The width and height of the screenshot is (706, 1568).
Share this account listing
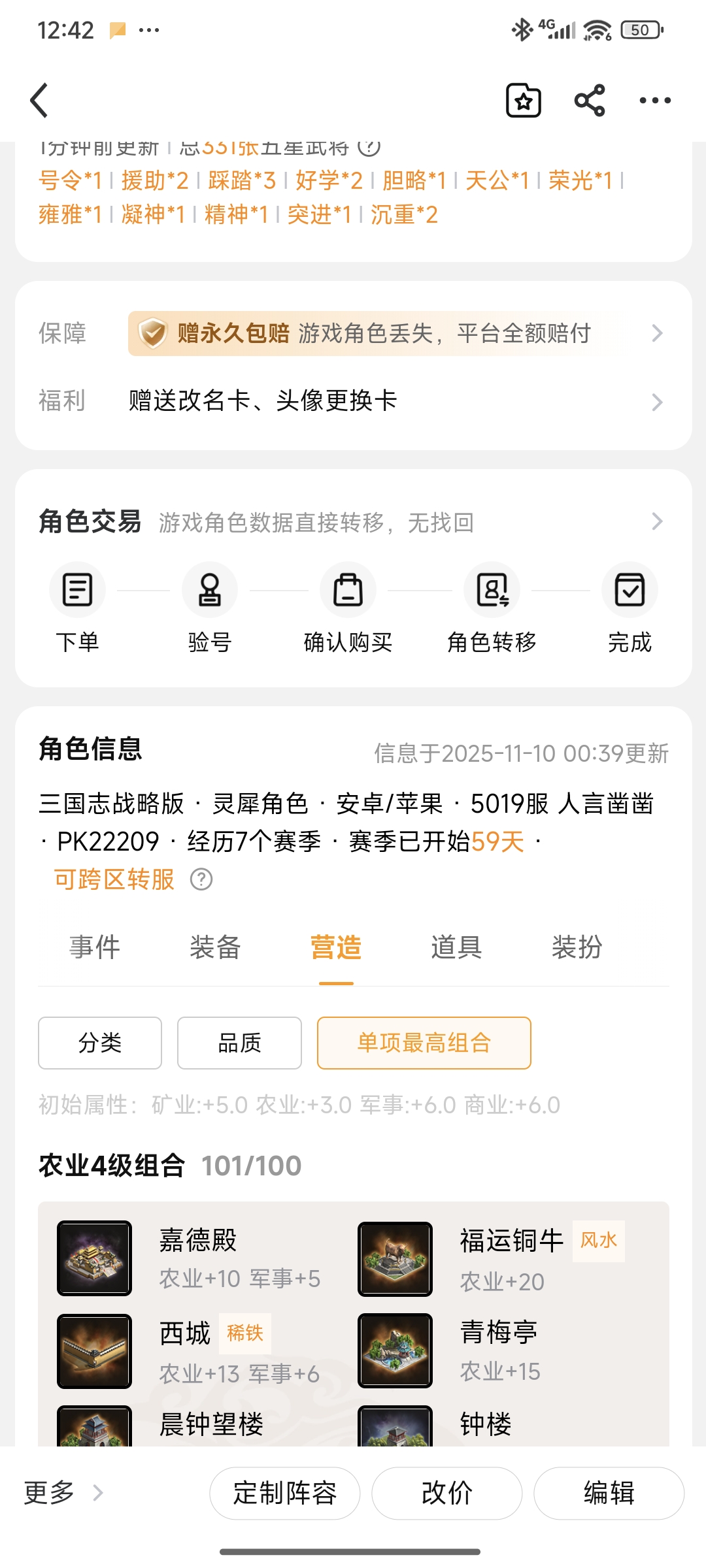click(x=589, y=101)
